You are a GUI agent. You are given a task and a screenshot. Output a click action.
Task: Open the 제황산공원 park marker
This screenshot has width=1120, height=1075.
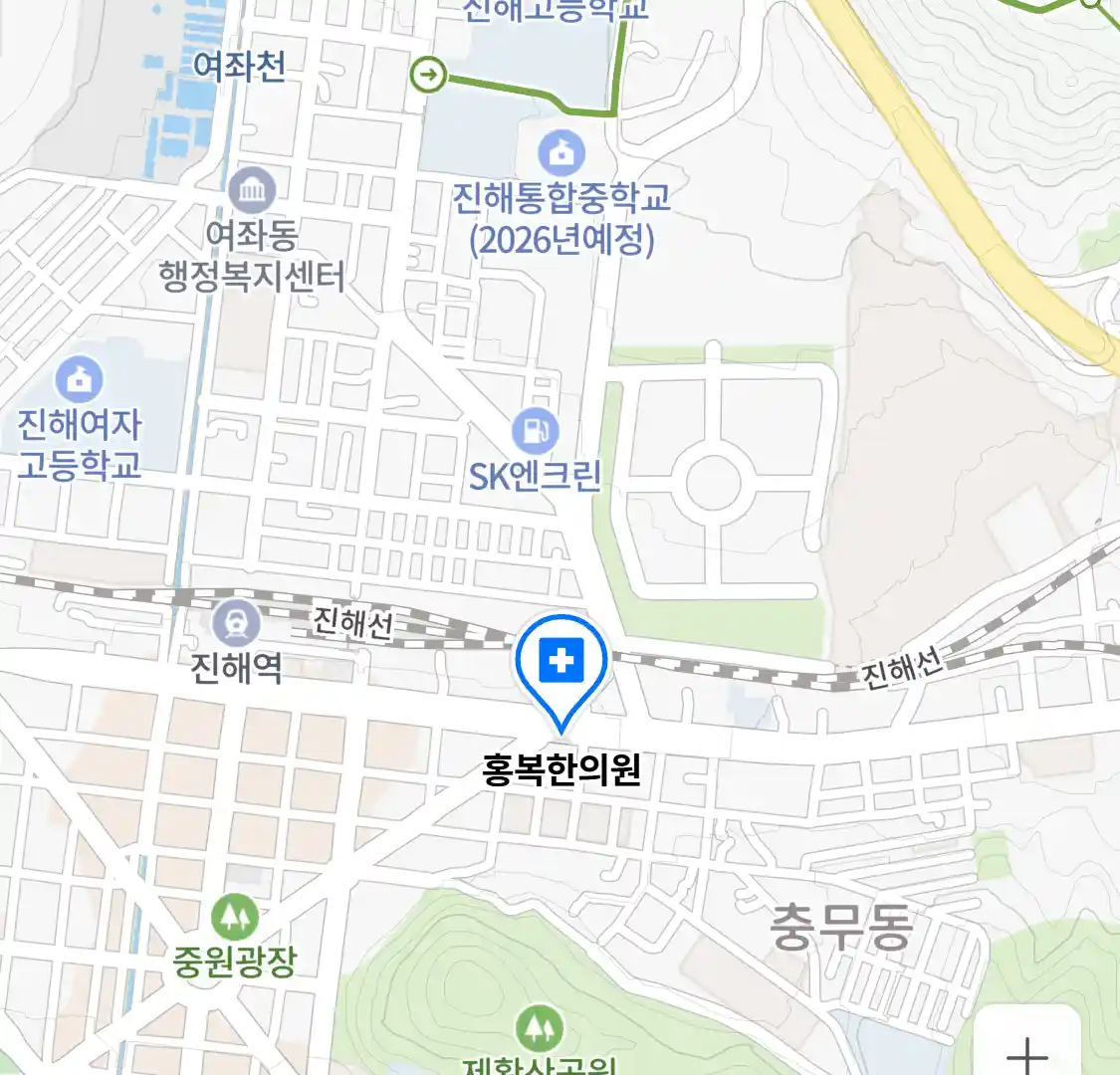coord(540,1028)
